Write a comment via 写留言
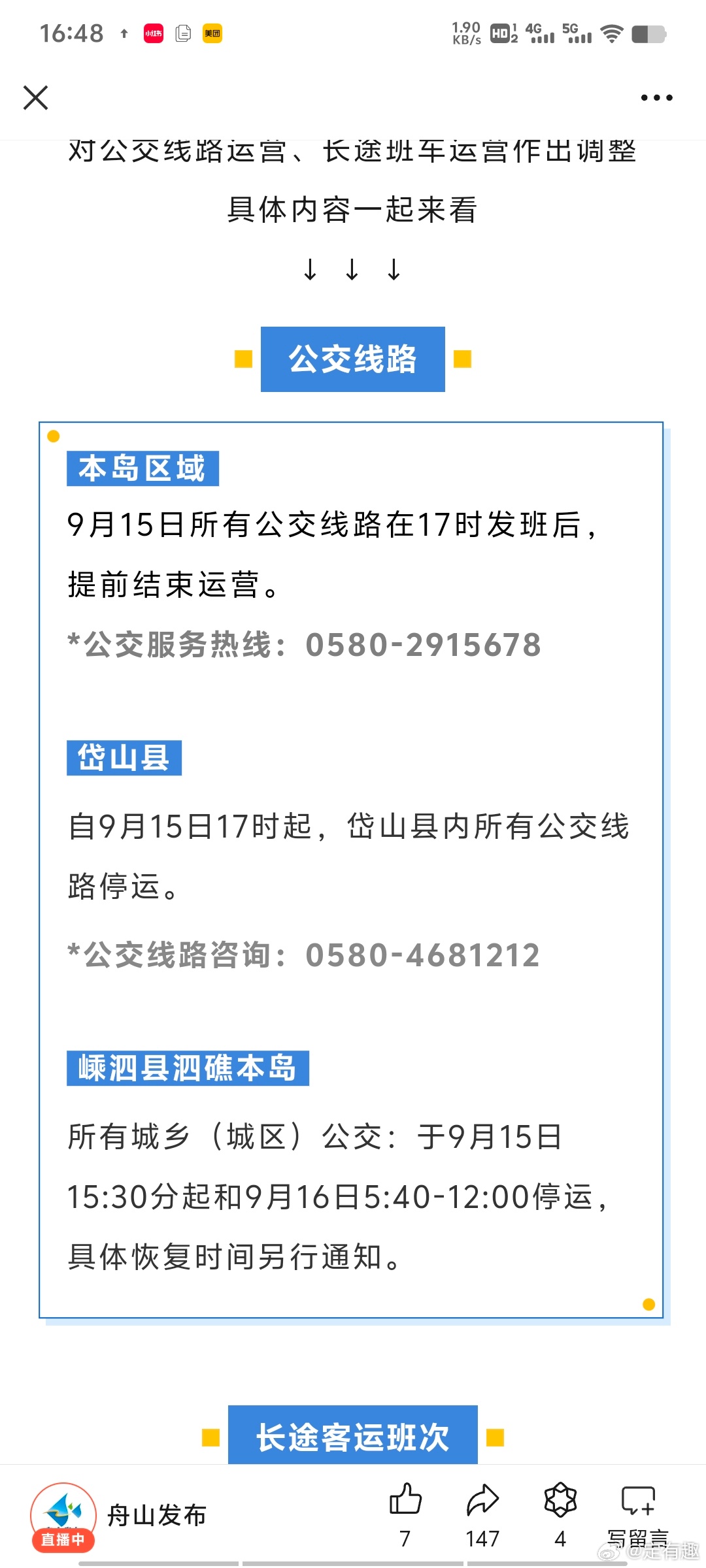This screenshot has width=706, height=1568. coord(638,1501)
